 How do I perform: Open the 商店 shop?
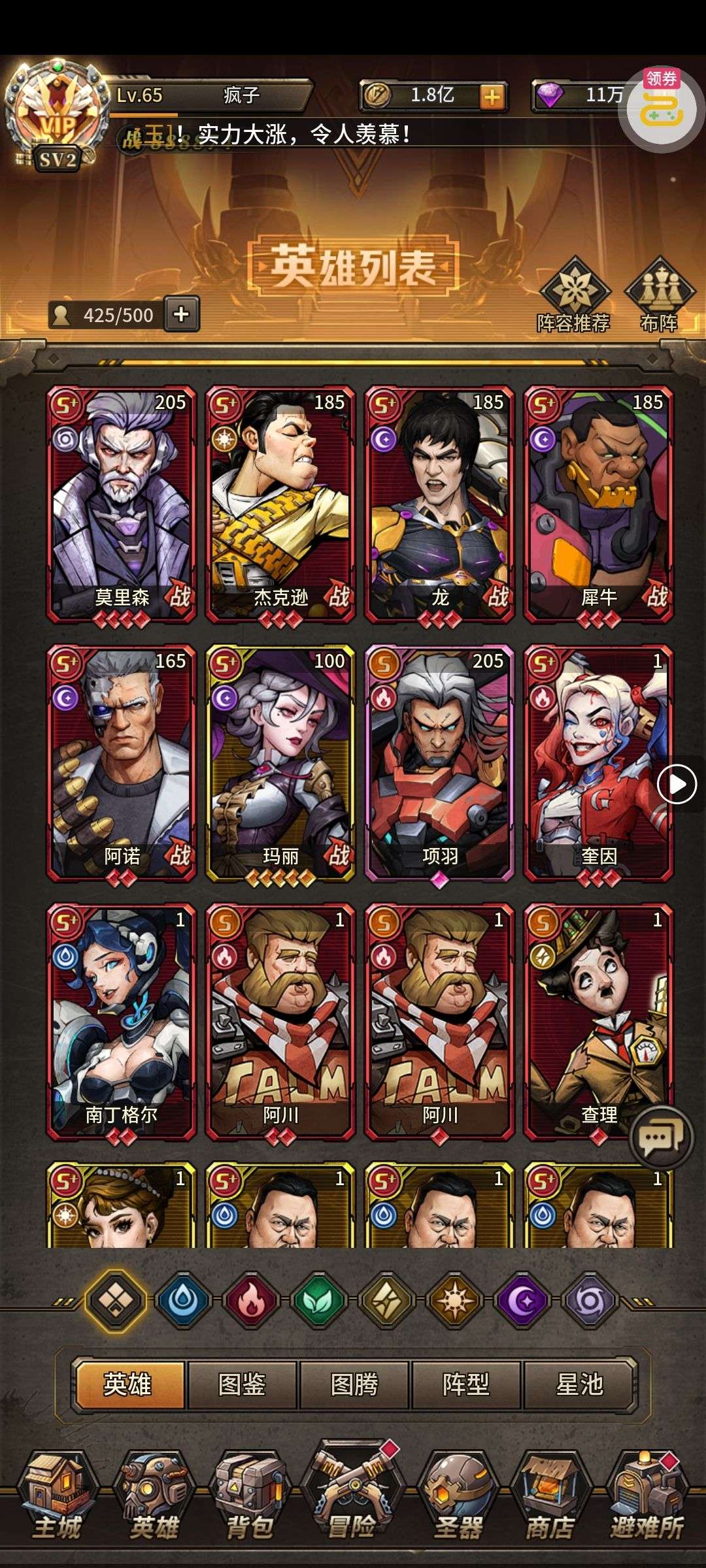tap(550, 1495)
